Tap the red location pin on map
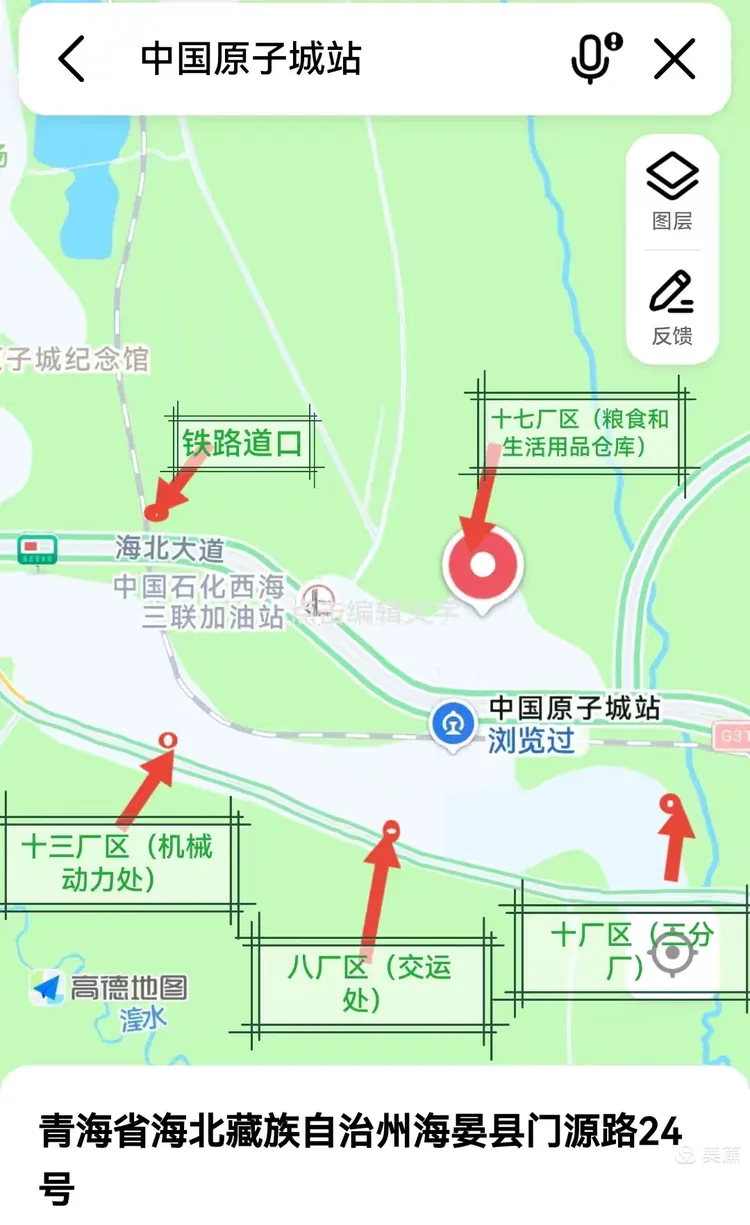Screen dimensions: 750x1225 coord(483,566)
